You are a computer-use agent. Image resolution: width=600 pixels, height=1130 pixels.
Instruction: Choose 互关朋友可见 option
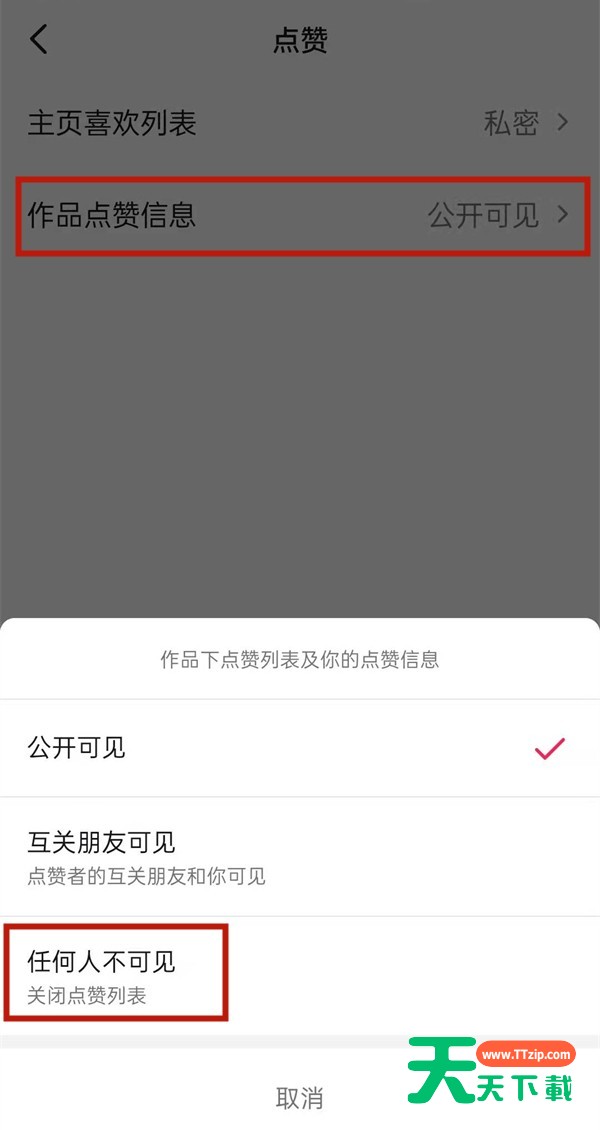300,857
